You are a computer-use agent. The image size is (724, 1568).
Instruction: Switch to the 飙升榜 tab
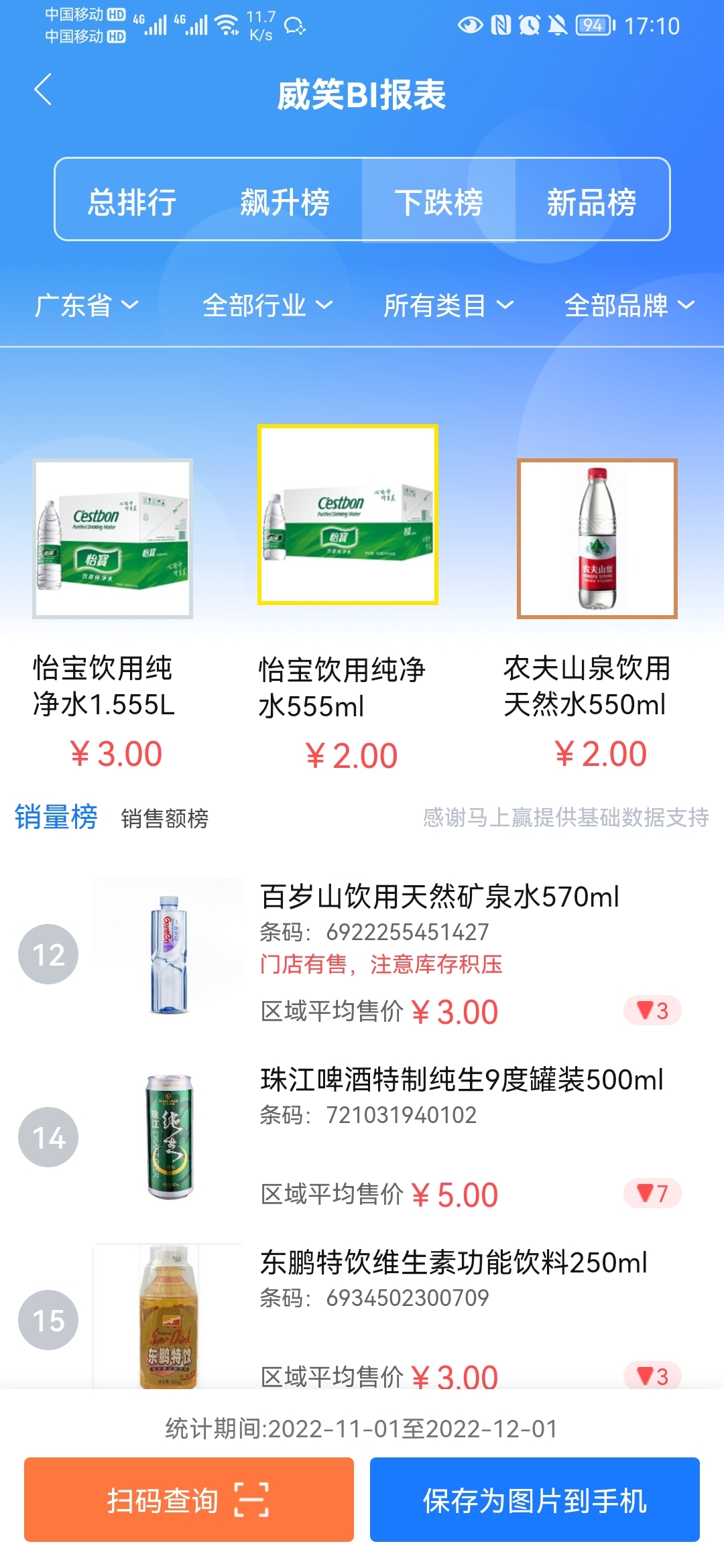pos(285,201)
